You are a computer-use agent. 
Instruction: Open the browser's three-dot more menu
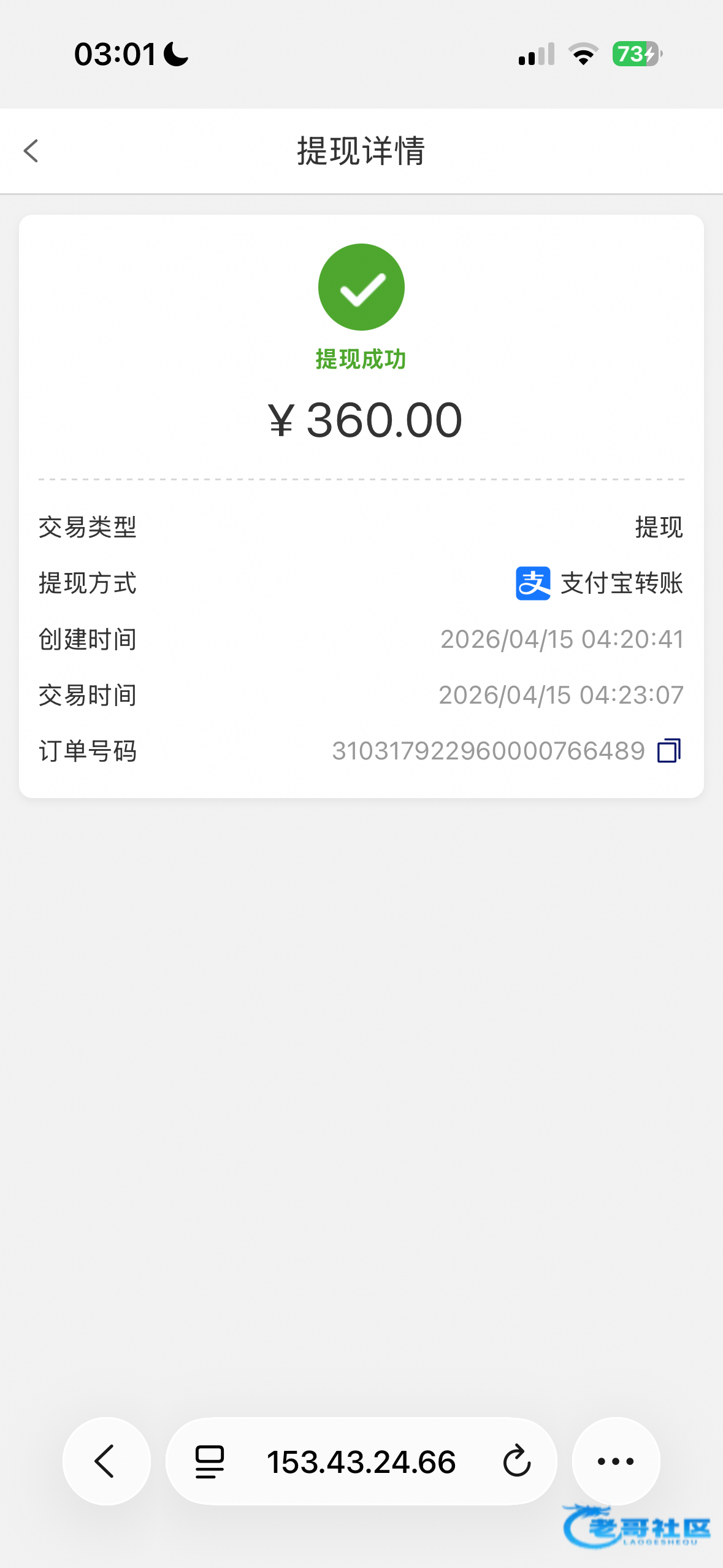click(616, 1461)
